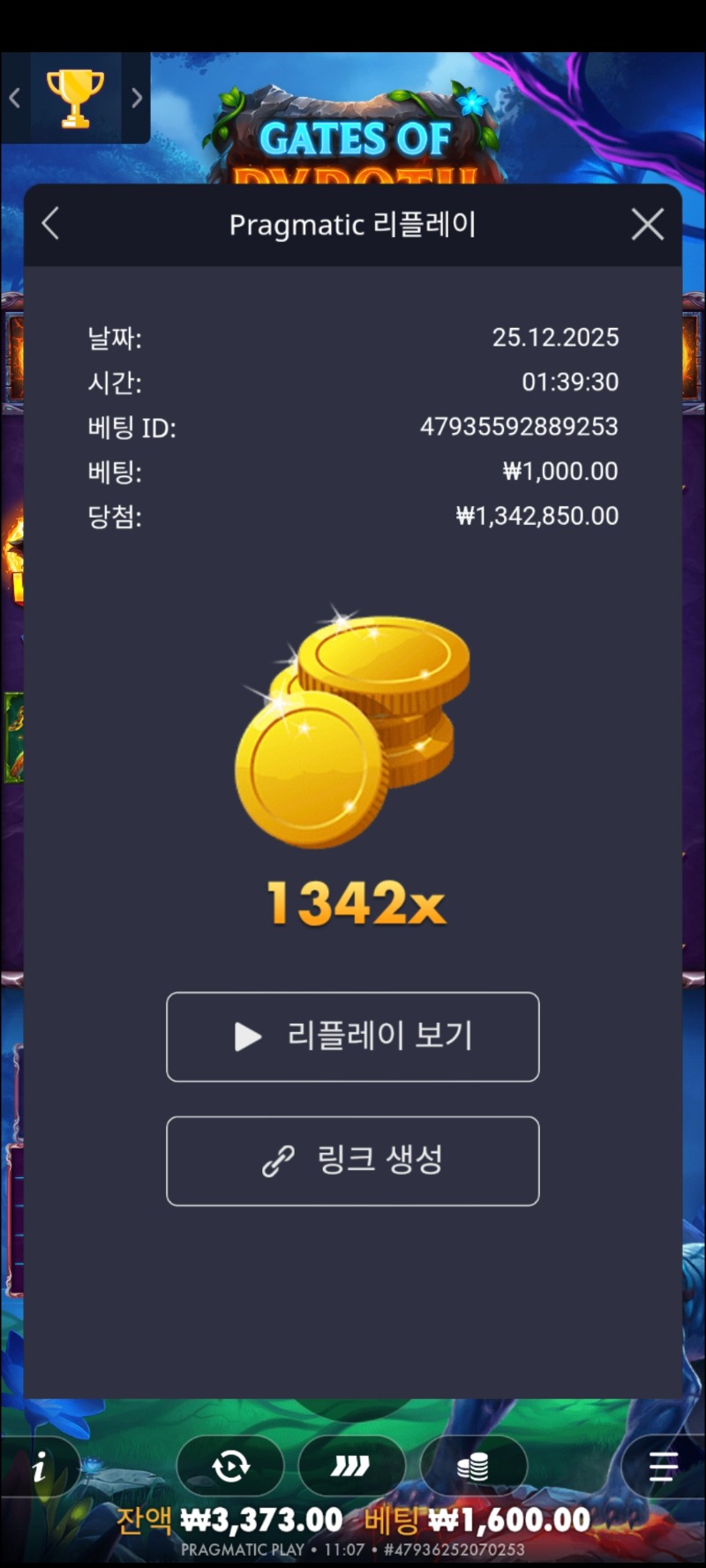
Task: Open the hamburger menu
Action: [x=663, y=1467]
